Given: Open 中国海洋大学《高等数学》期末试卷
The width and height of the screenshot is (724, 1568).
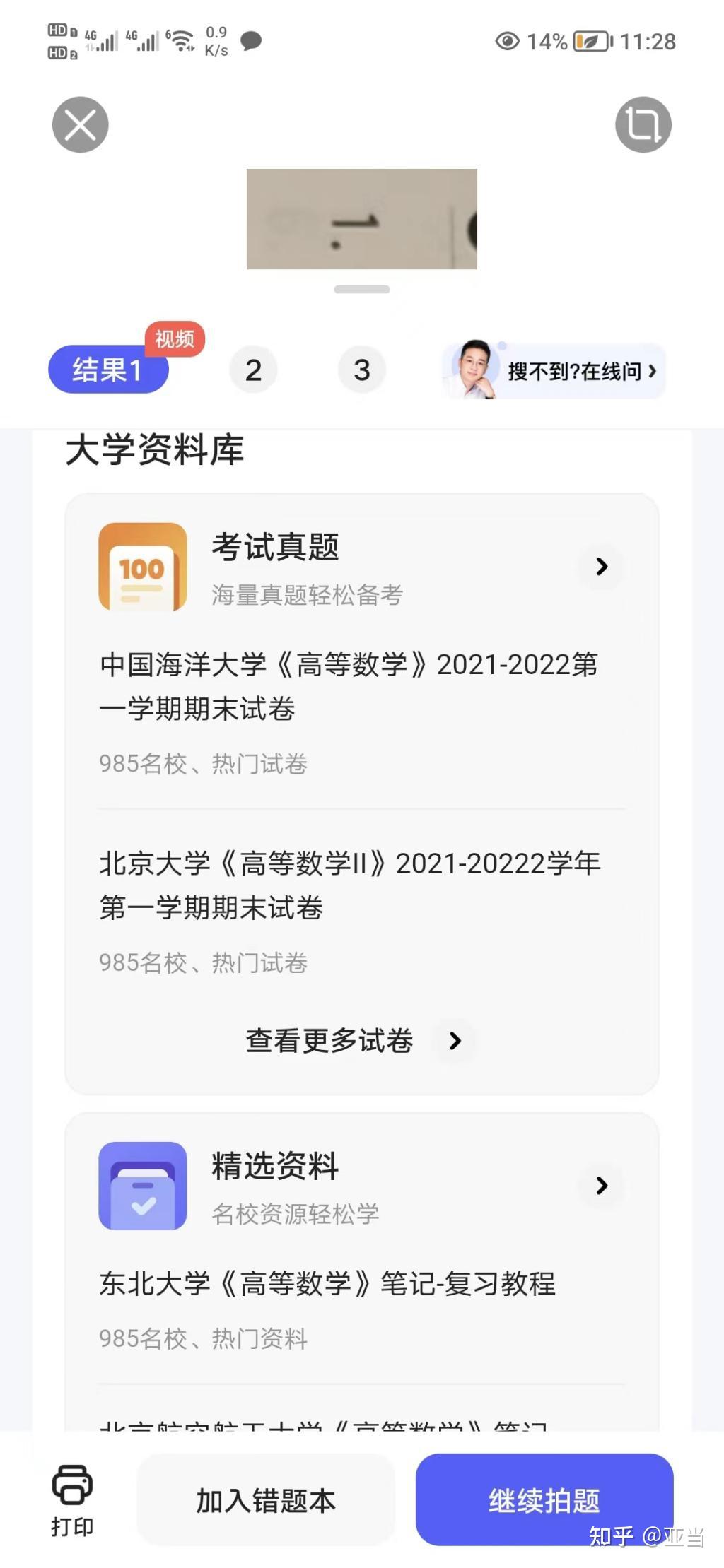Looking at the screenshot, I should (x=349, y=687).
